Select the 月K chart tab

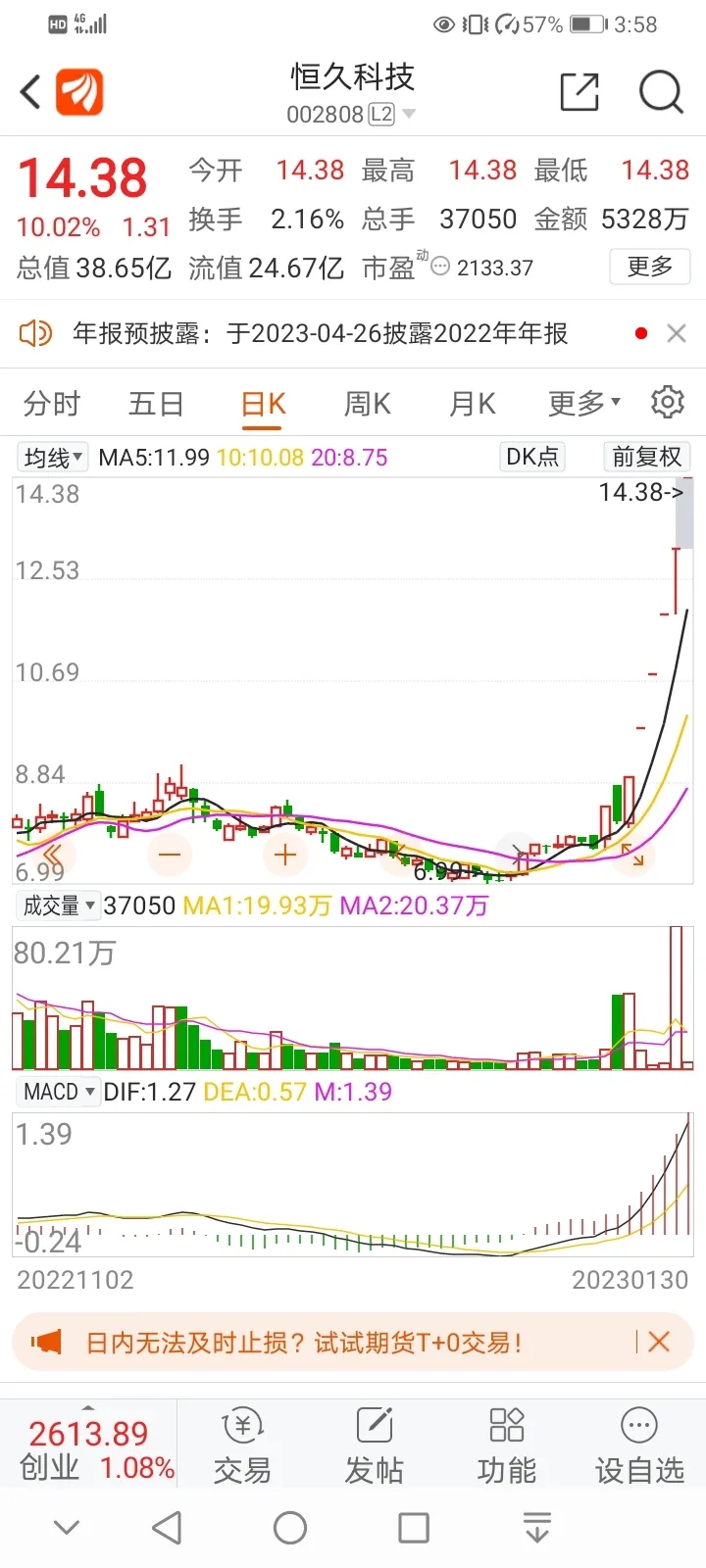tap(473, 403)
